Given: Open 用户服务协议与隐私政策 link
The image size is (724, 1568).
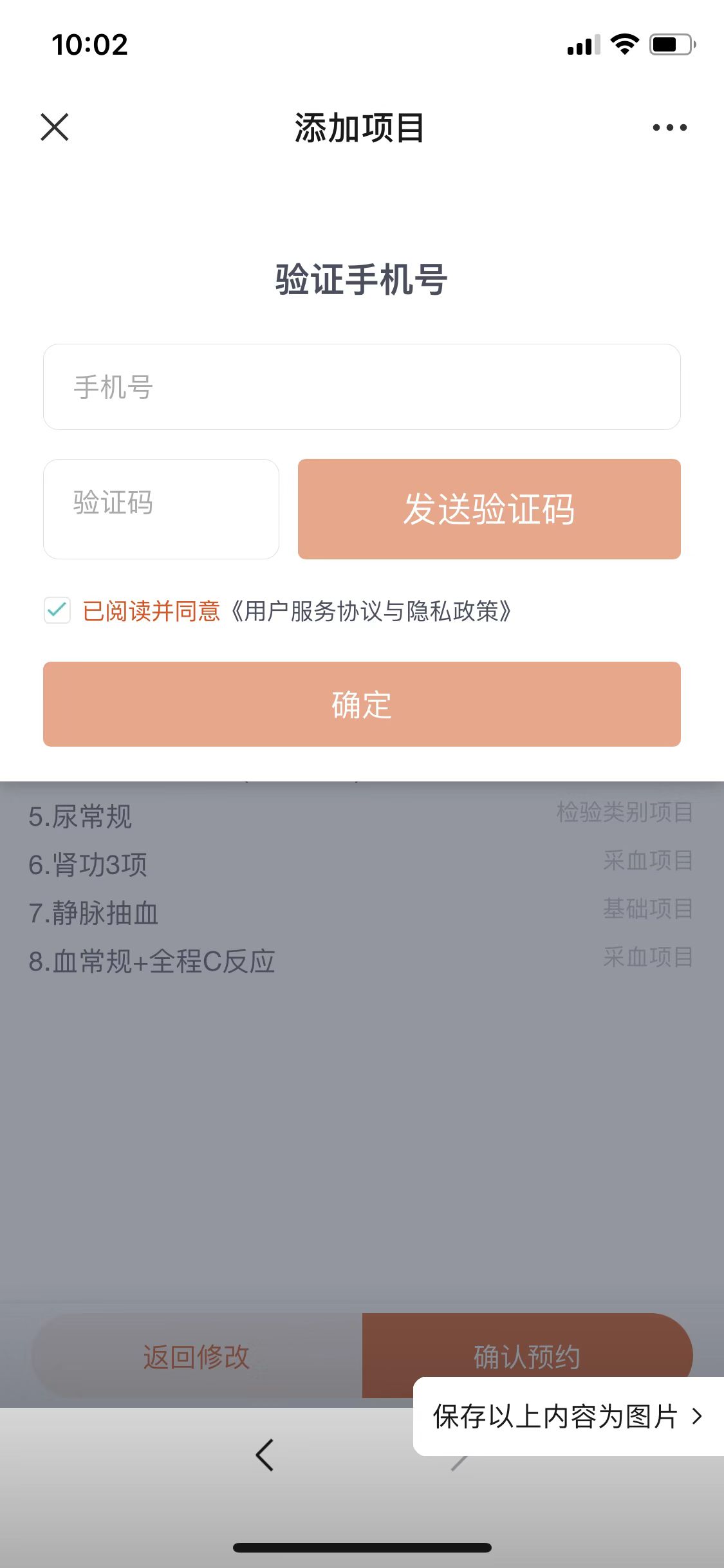Looking at the screenshot, I should (x=371, y=611).
